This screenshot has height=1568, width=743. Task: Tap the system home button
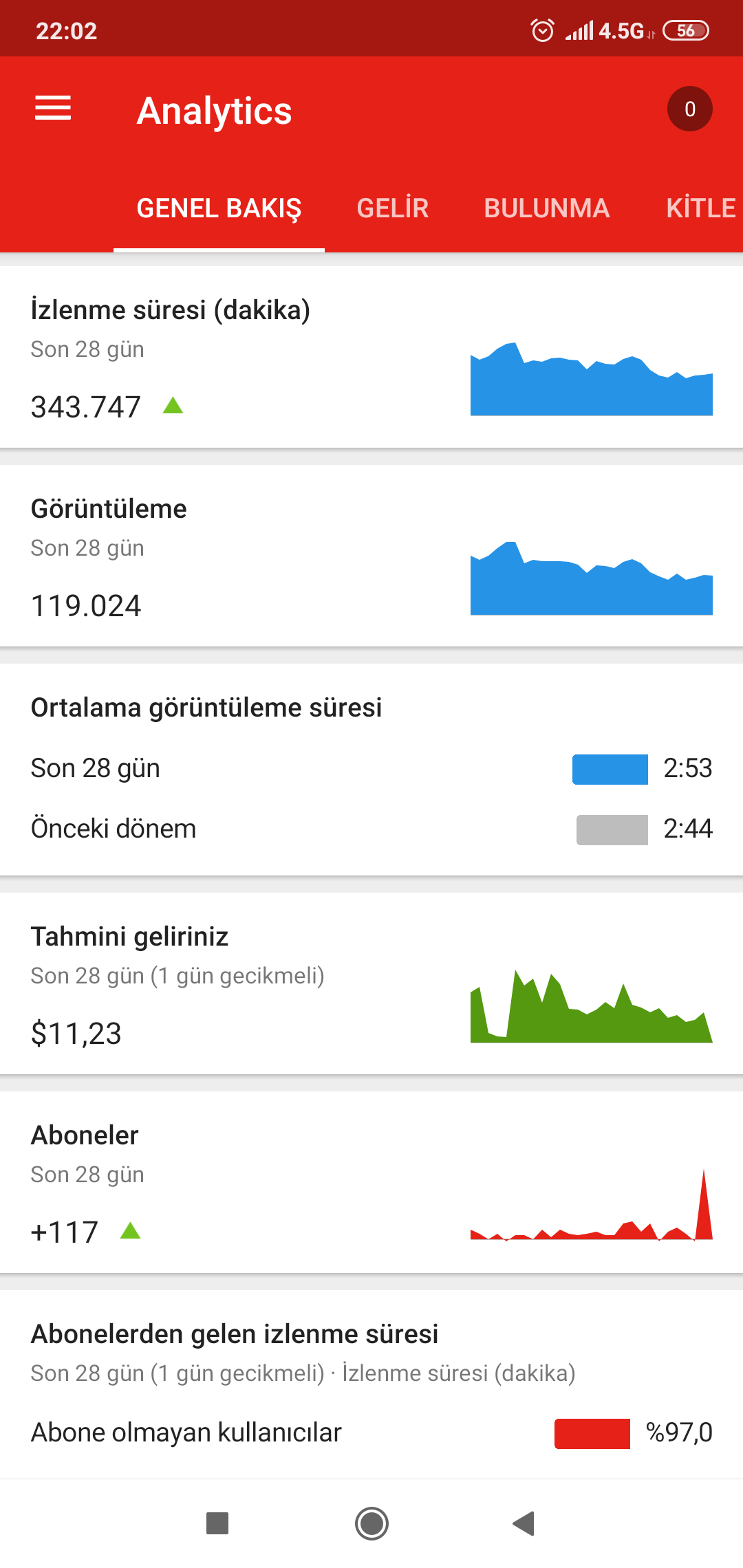(371, 1523)
